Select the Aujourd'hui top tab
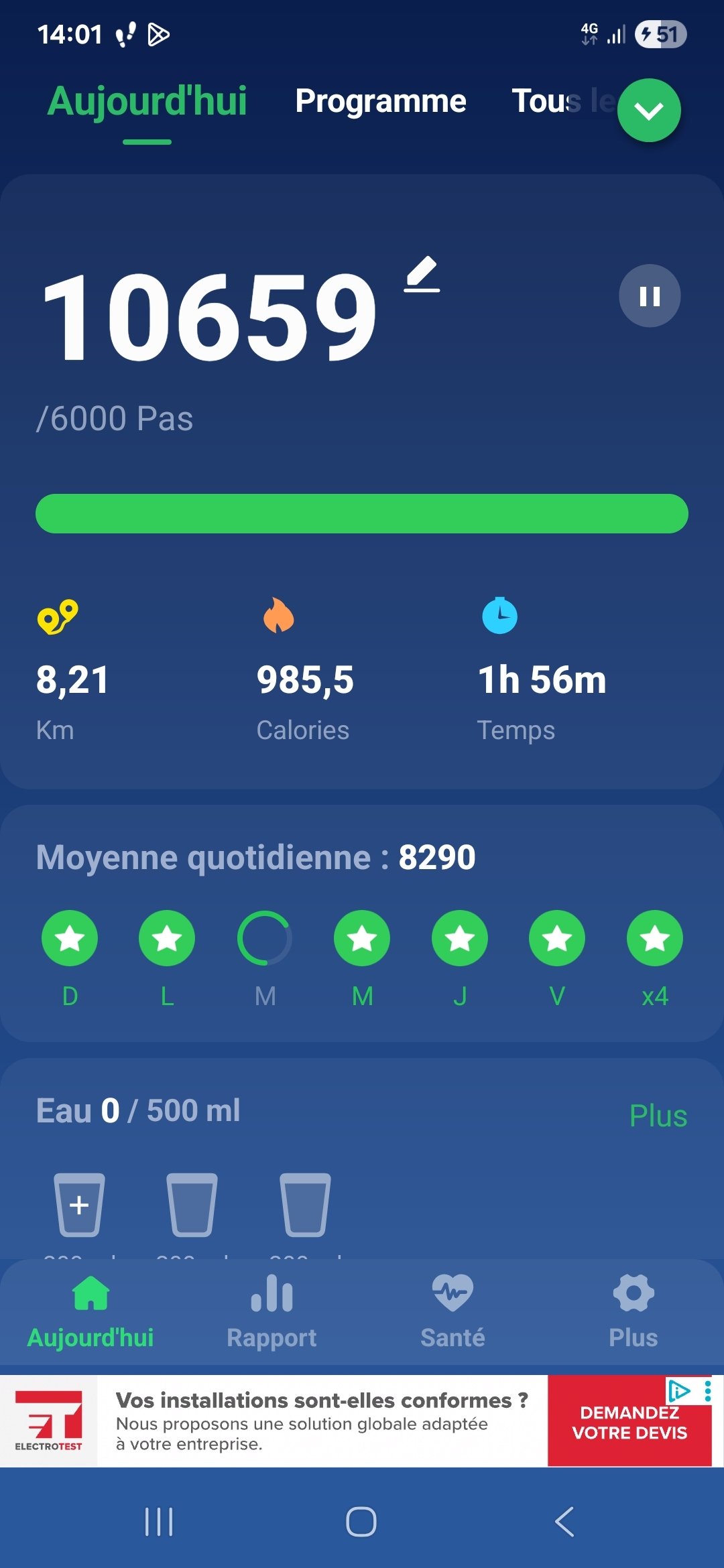The height and width of the screenshot is (1568, 724). tap(147, 101)
